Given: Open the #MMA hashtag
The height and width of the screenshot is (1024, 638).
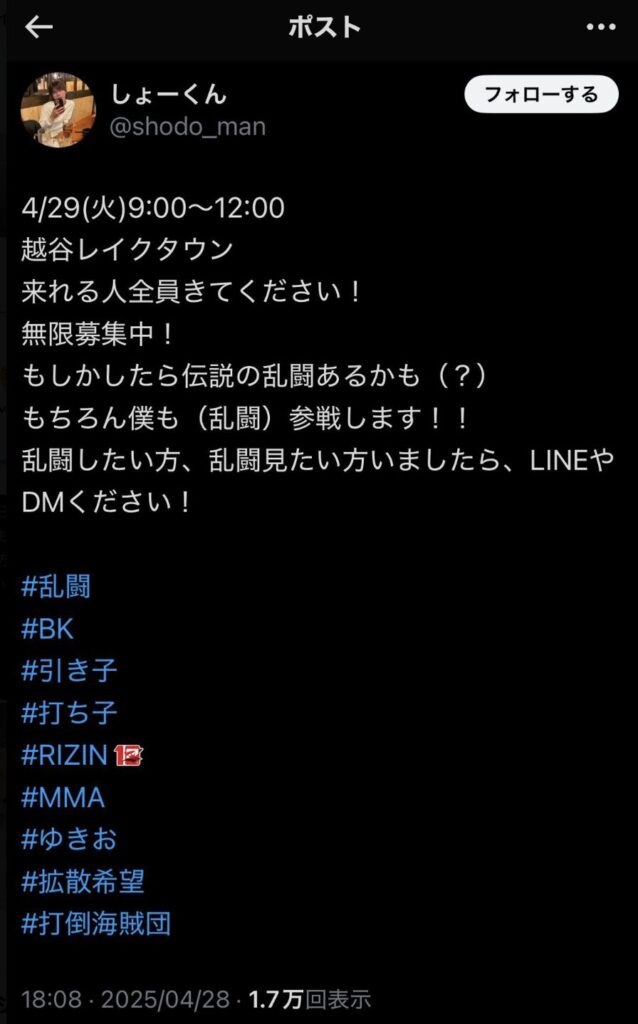Looking at the screenshot, I should [63, 798].
